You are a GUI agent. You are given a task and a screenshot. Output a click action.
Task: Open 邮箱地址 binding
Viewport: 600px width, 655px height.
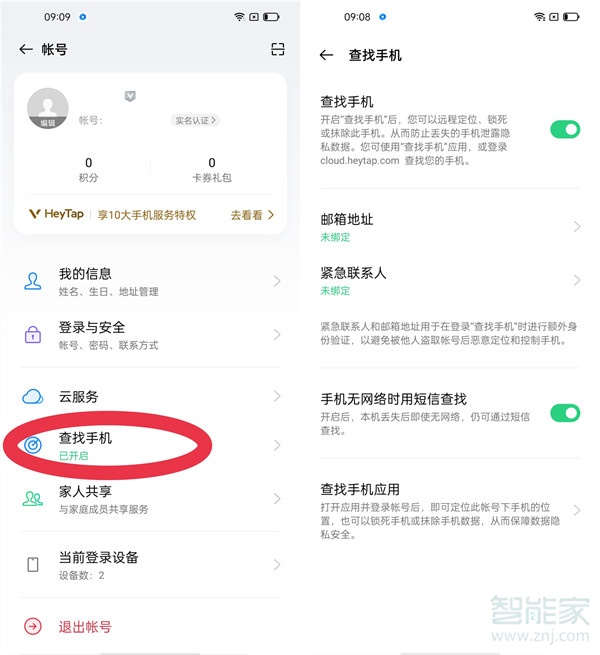[x=448, y=226]
